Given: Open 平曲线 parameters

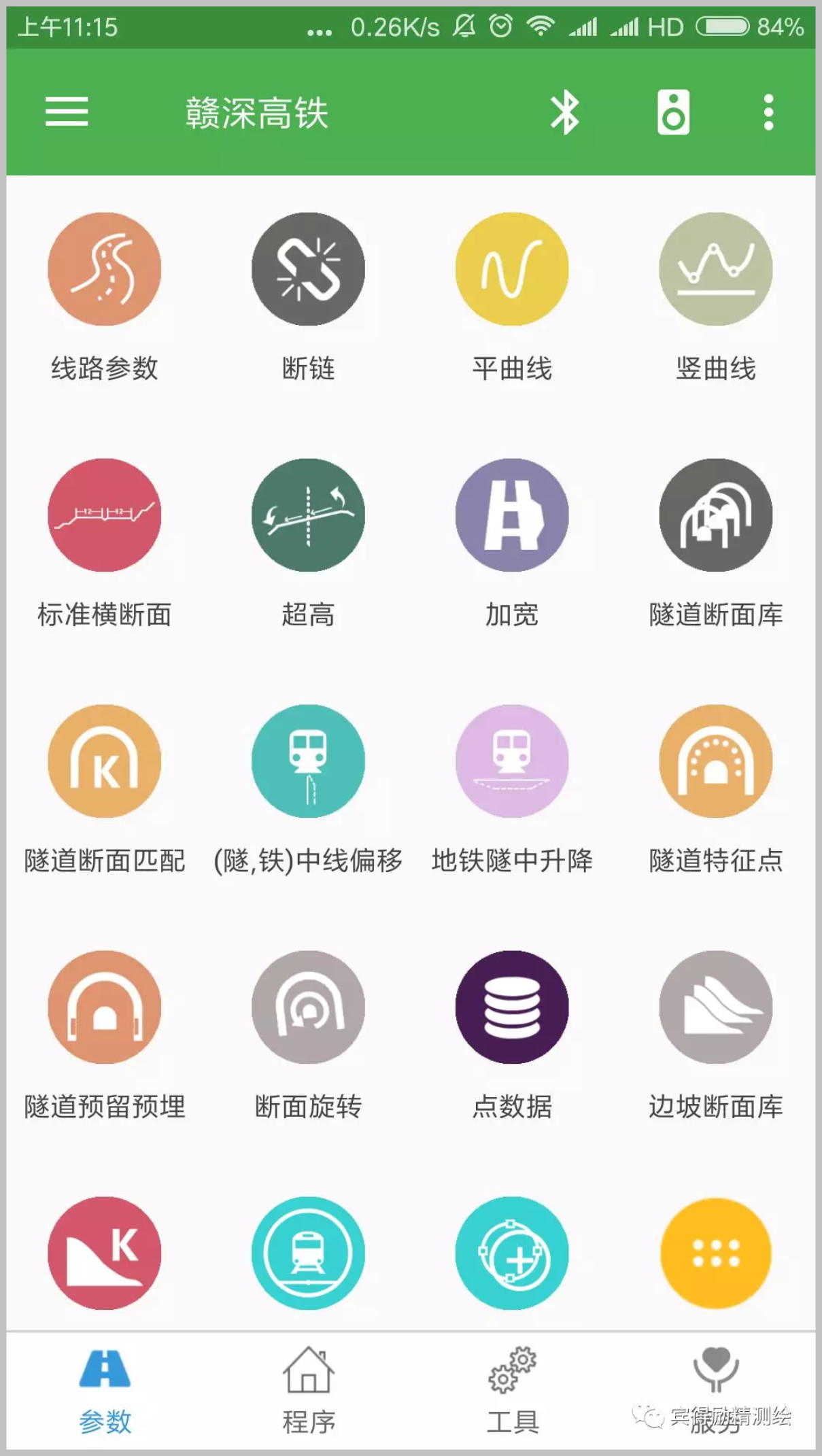Looking at the screenshot, I should (512, 269).
